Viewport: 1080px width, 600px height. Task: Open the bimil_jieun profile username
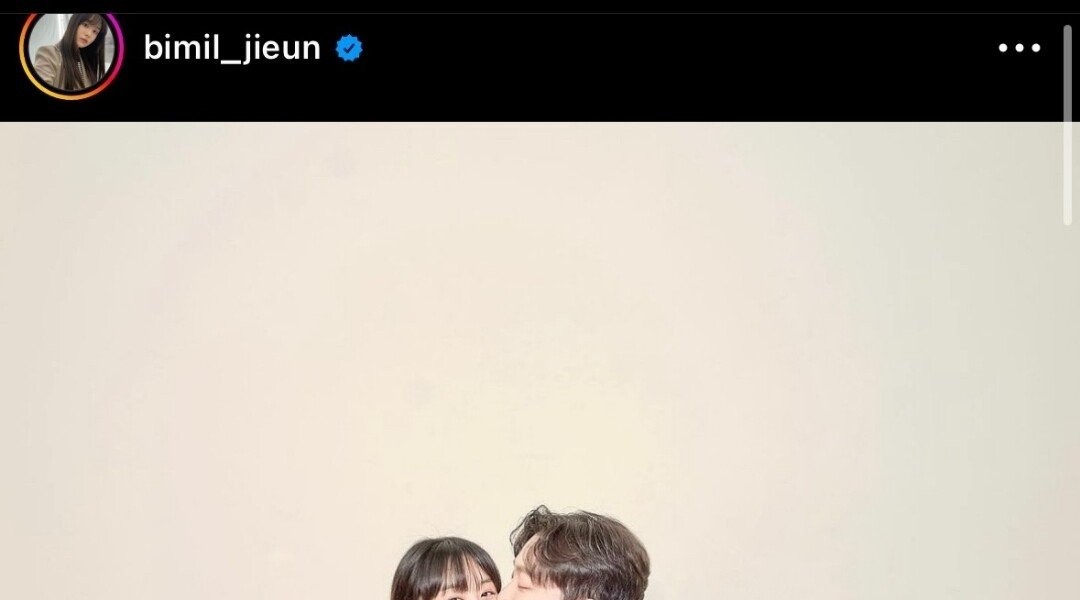tap(232, 47)
